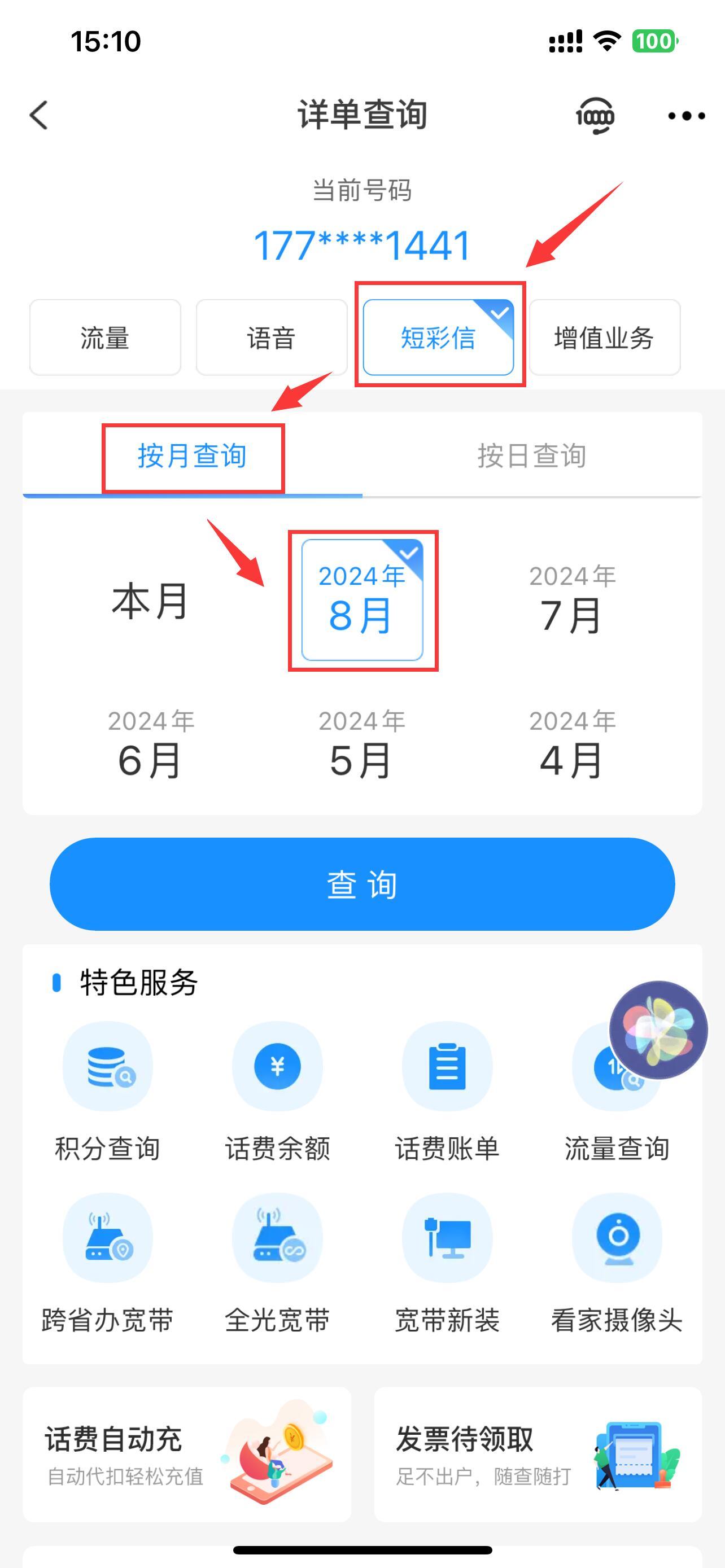
Task: Switch to the 增值业务 tab
Action: pos(605,339)
